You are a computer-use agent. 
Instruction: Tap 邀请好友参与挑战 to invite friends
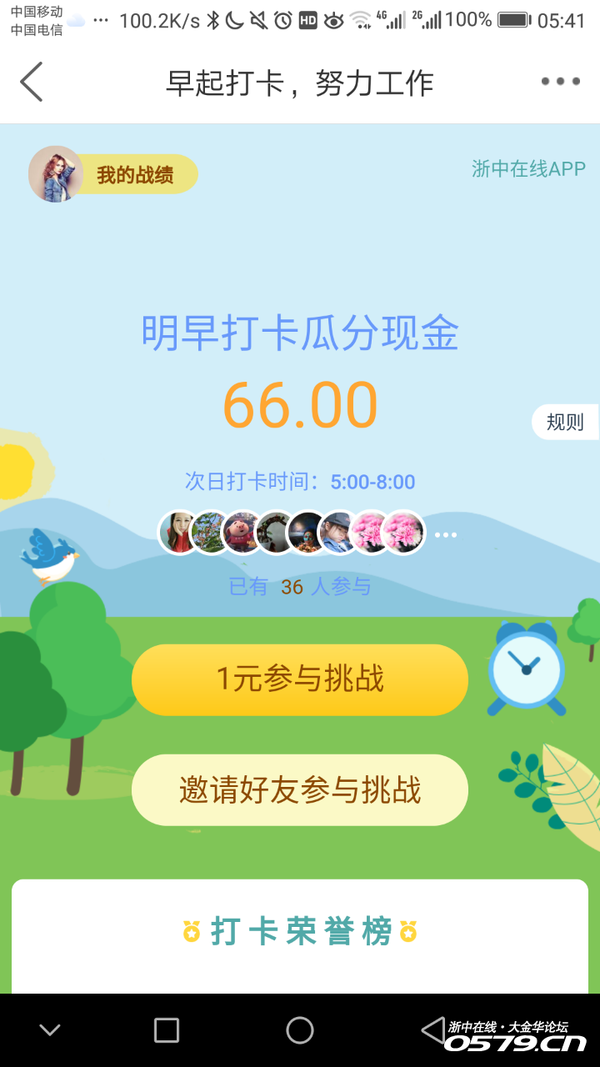(x=300, y=790)
